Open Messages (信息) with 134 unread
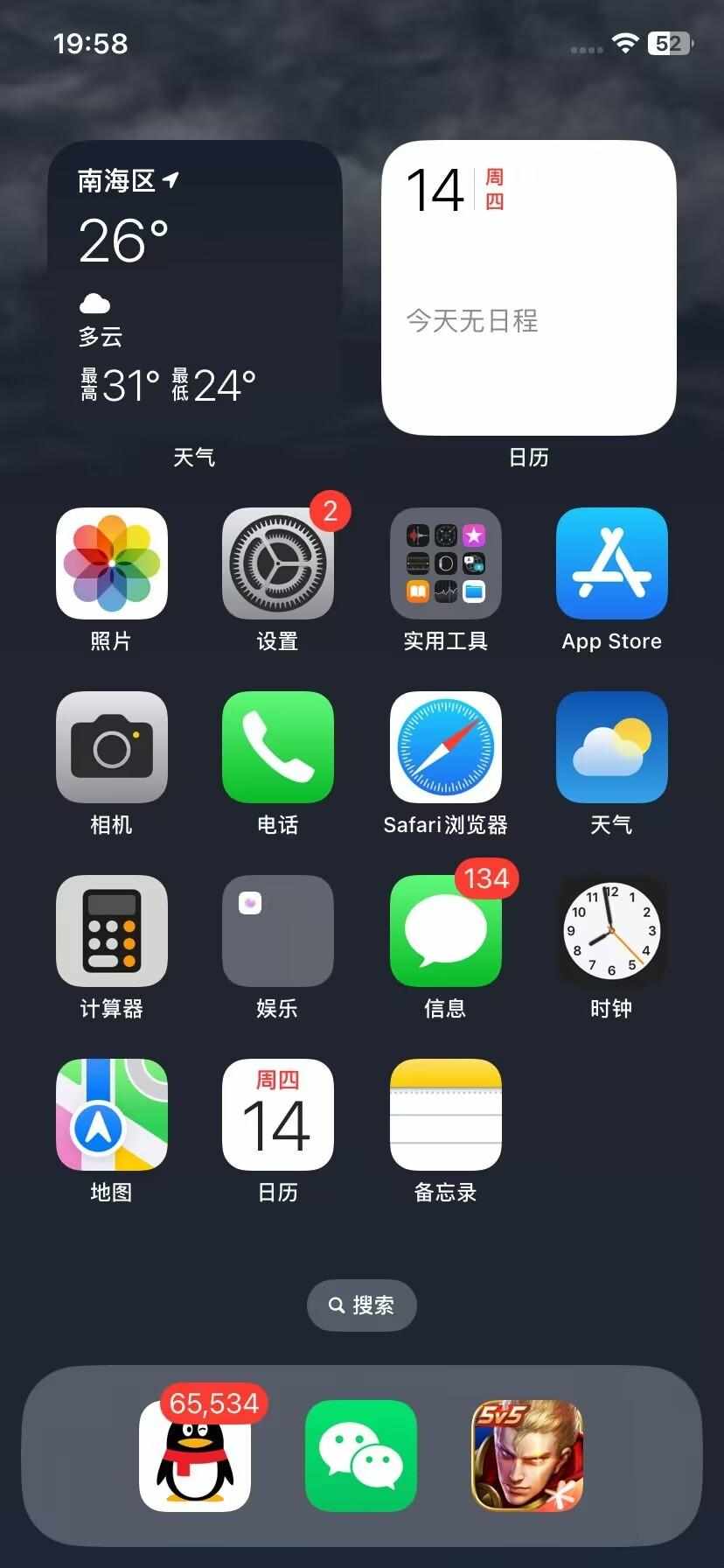 (x=445, y=931)
